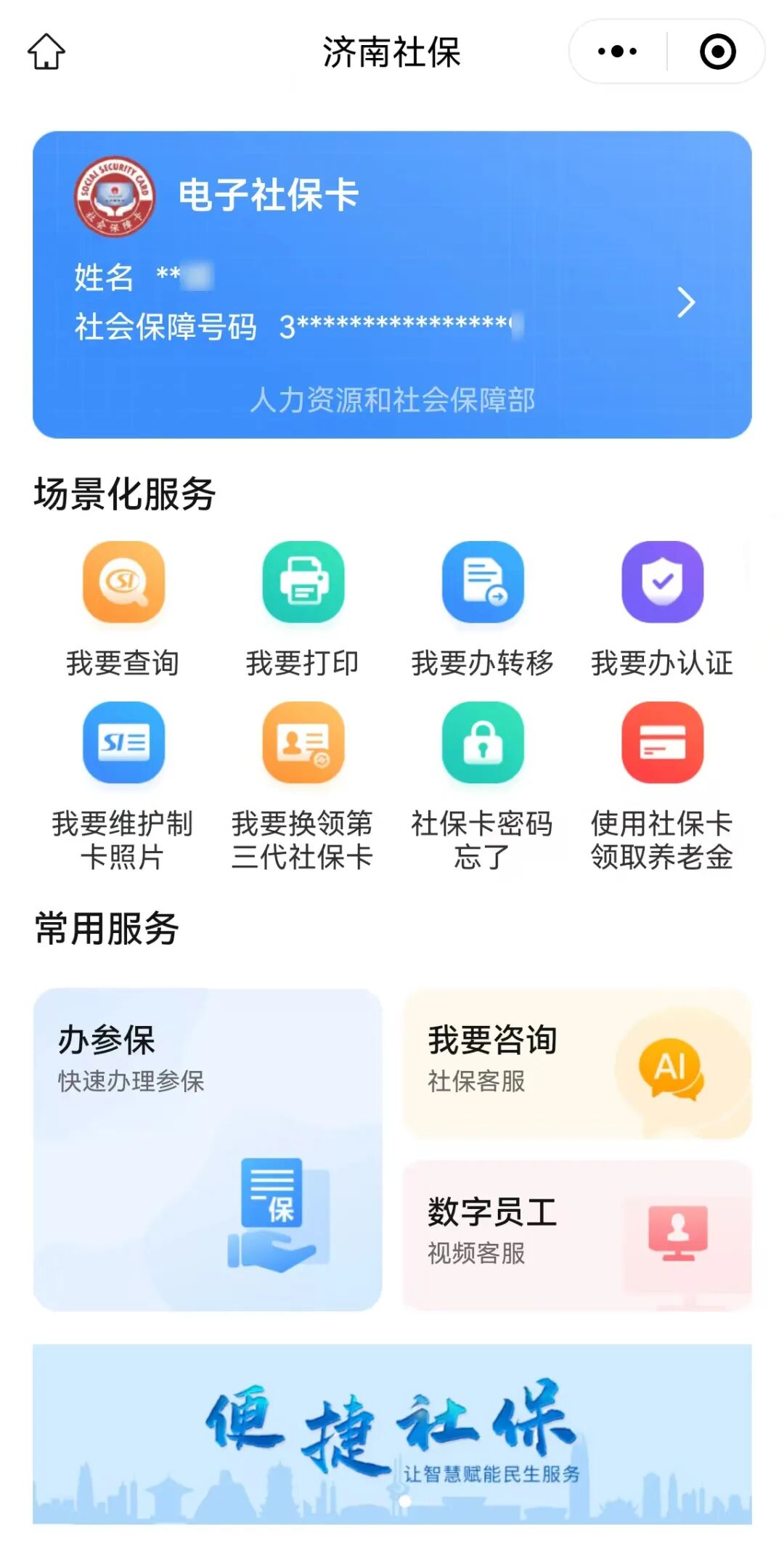This screenshot has height=1556, width=784.
Task: Open 使用社保卡领取养老金
Action: pos(662,786)
